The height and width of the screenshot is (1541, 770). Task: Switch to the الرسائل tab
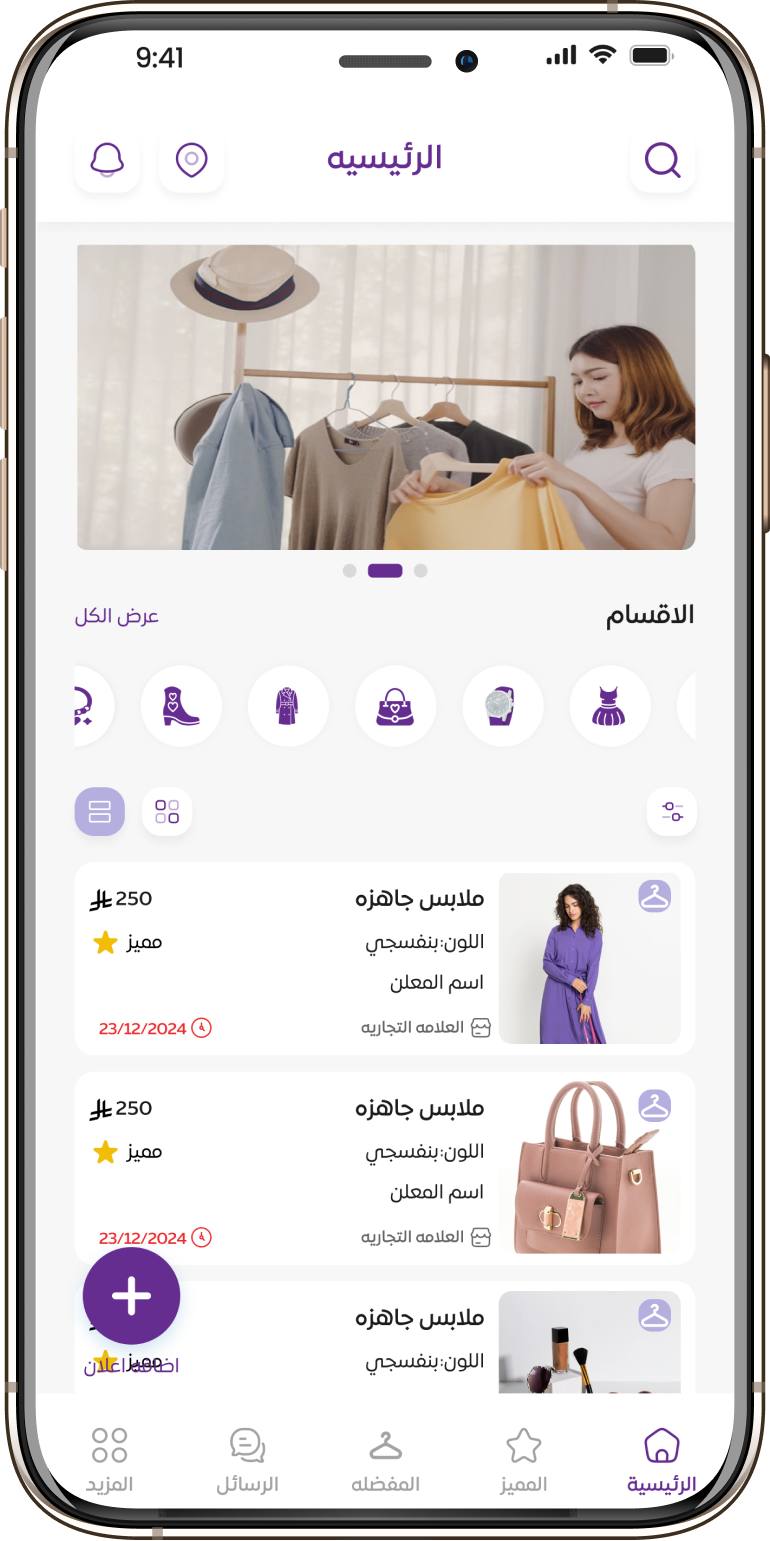(247, 1460)
